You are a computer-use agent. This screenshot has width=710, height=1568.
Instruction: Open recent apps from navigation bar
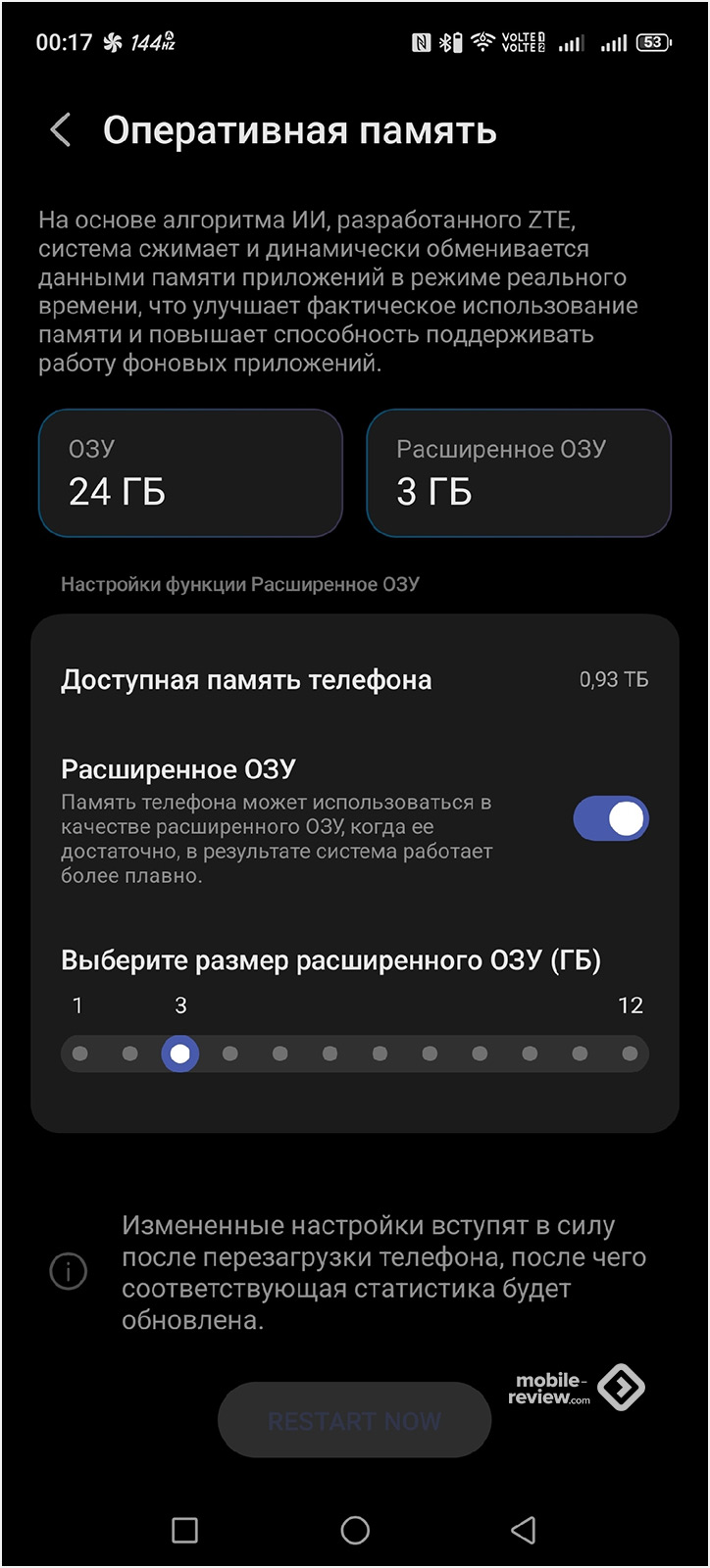coord(184,1530)
